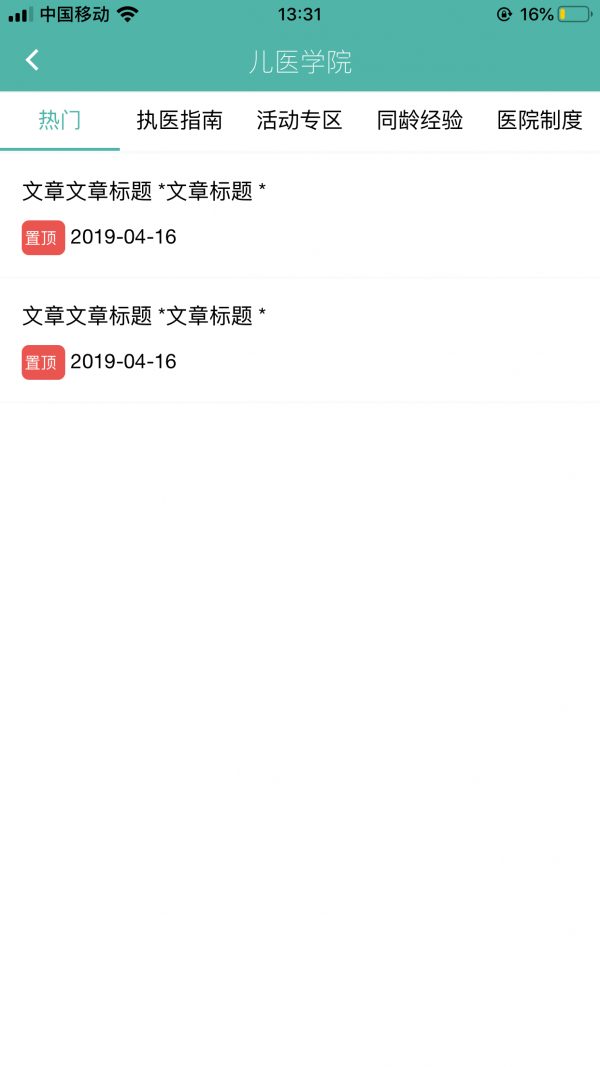Open the 活动专区 tab

coord(300,121)
